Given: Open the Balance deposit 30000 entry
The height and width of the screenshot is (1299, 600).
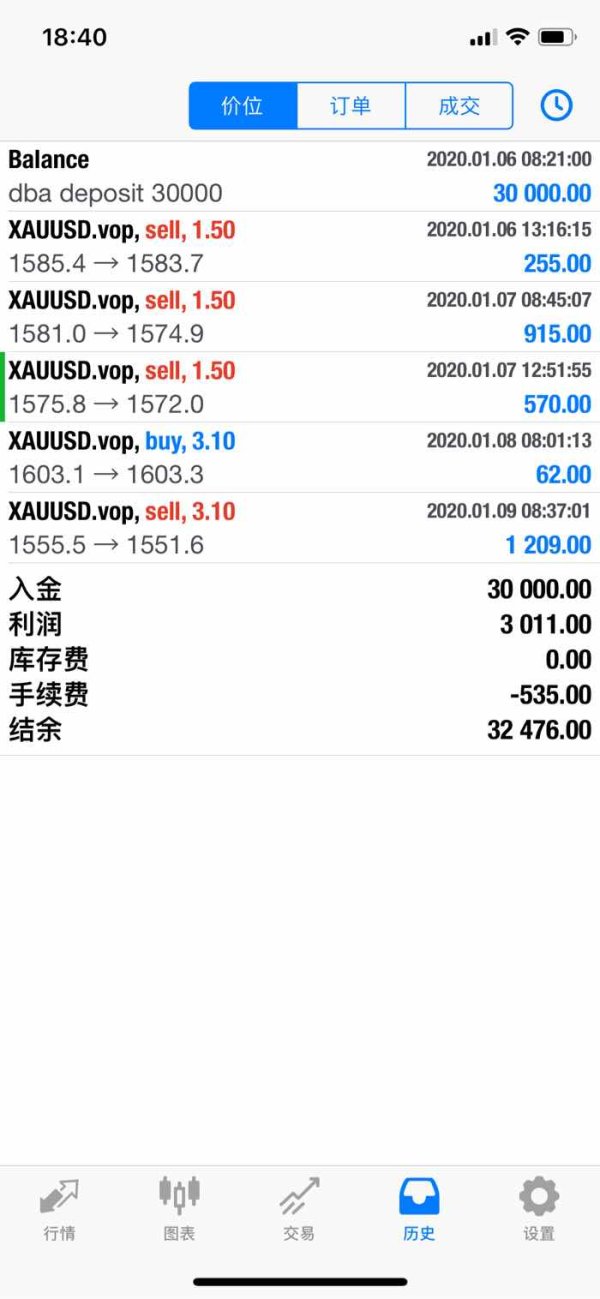Looking at the screenshot, I should click(300, 176).
